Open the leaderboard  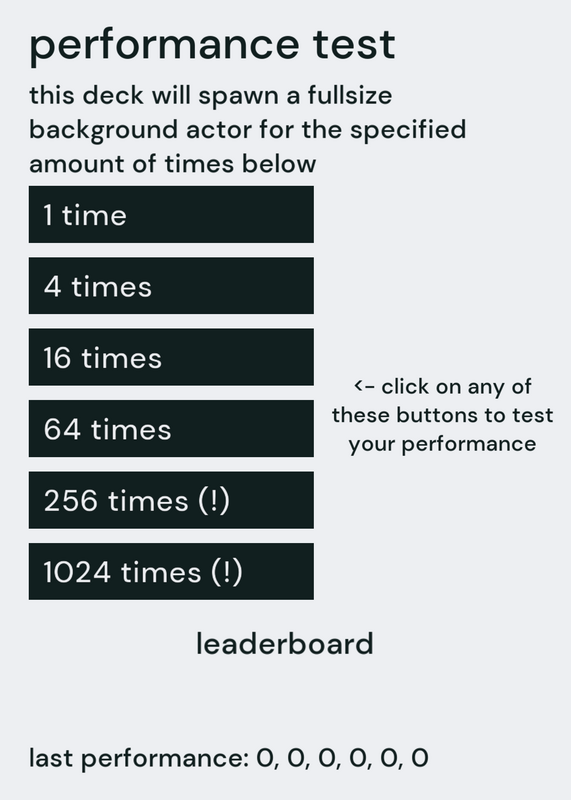pyautogui.click(x=285, y=644)
